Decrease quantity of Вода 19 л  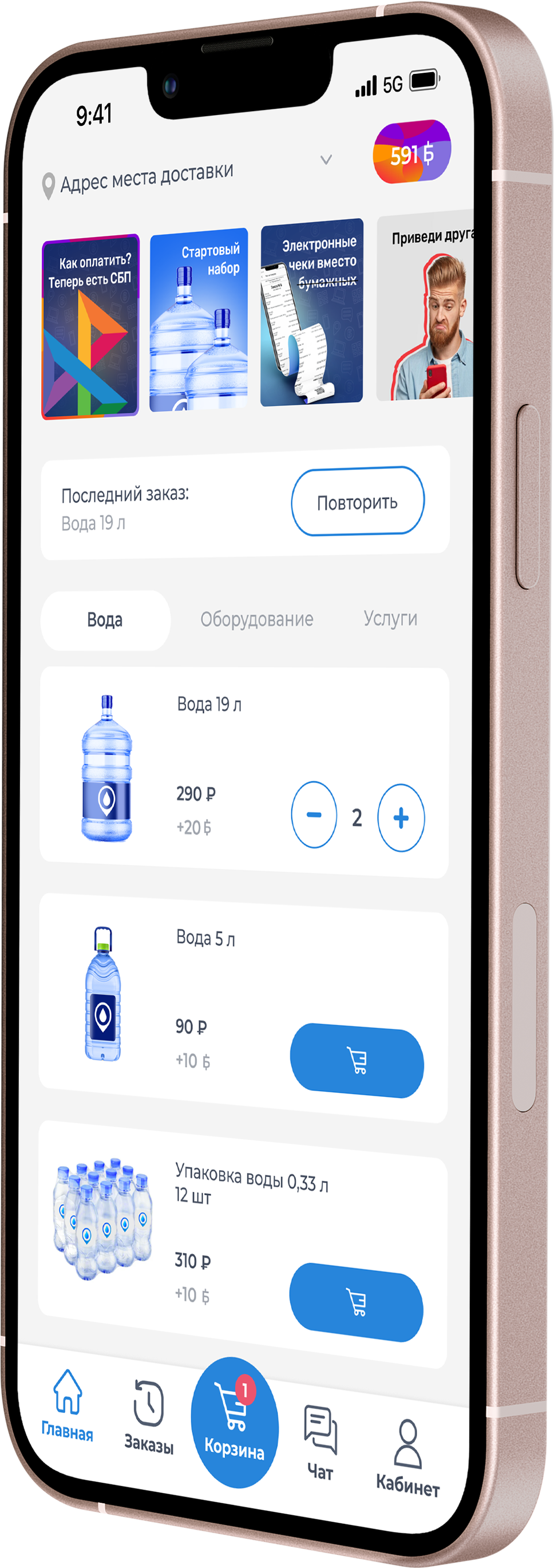point(314,815)
